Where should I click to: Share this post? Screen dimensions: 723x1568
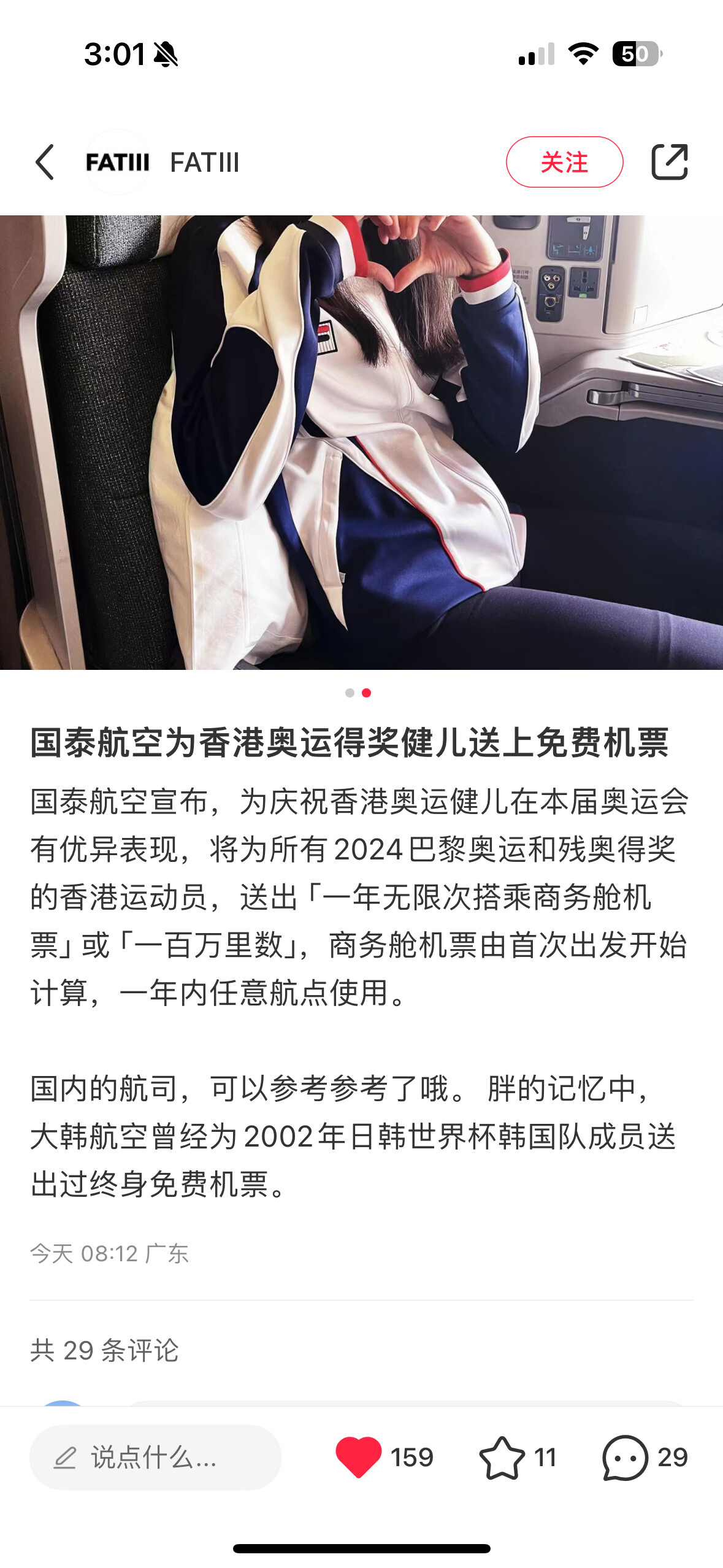(669, 163)
